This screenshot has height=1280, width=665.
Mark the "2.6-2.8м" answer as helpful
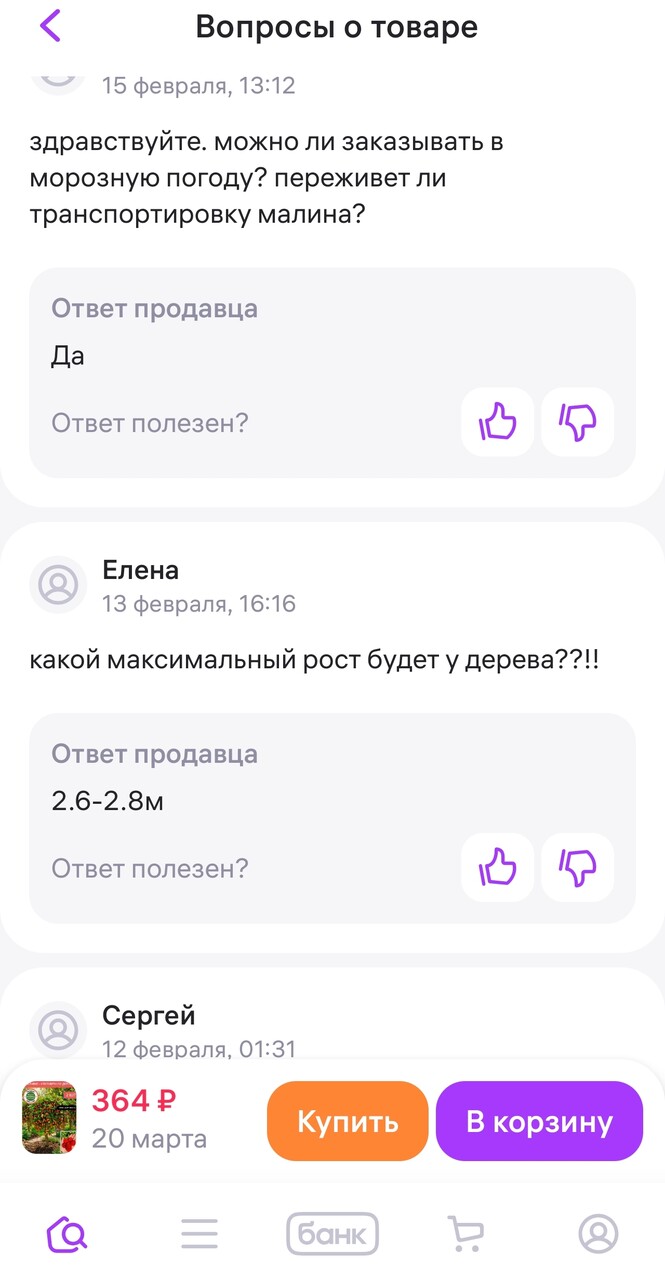point(497,867)
